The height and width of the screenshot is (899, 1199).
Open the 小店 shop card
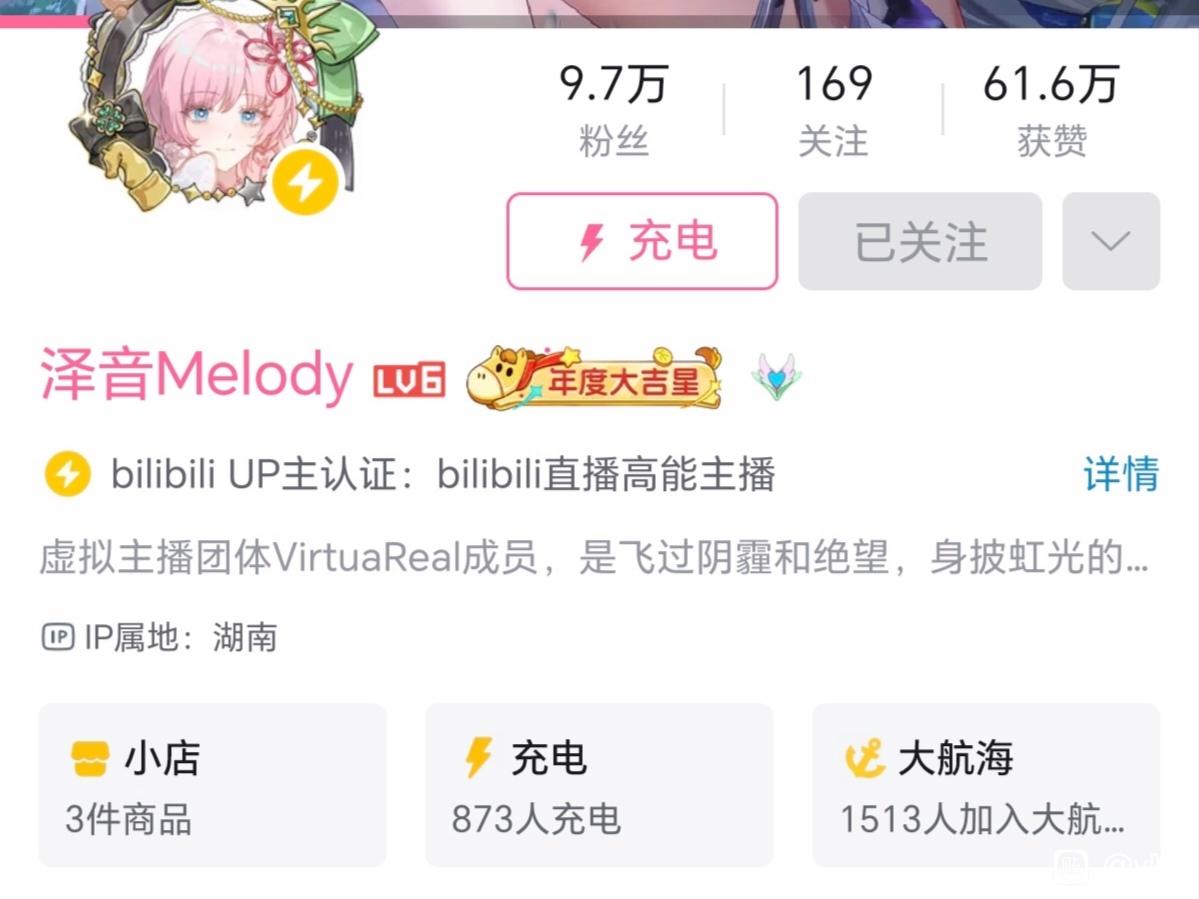(213, 785)
